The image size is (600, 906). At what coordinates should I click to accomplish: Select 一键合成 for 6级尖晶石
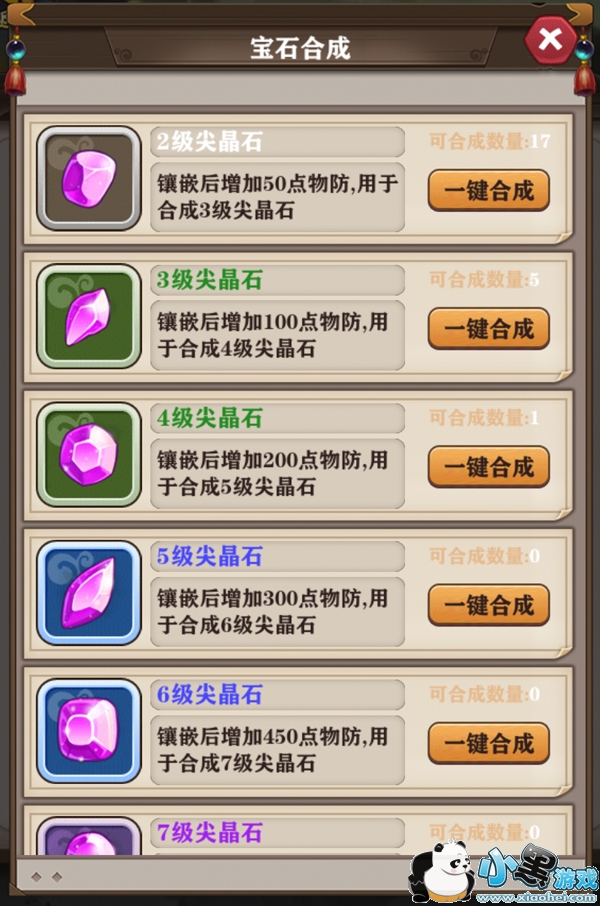[489, 743]
